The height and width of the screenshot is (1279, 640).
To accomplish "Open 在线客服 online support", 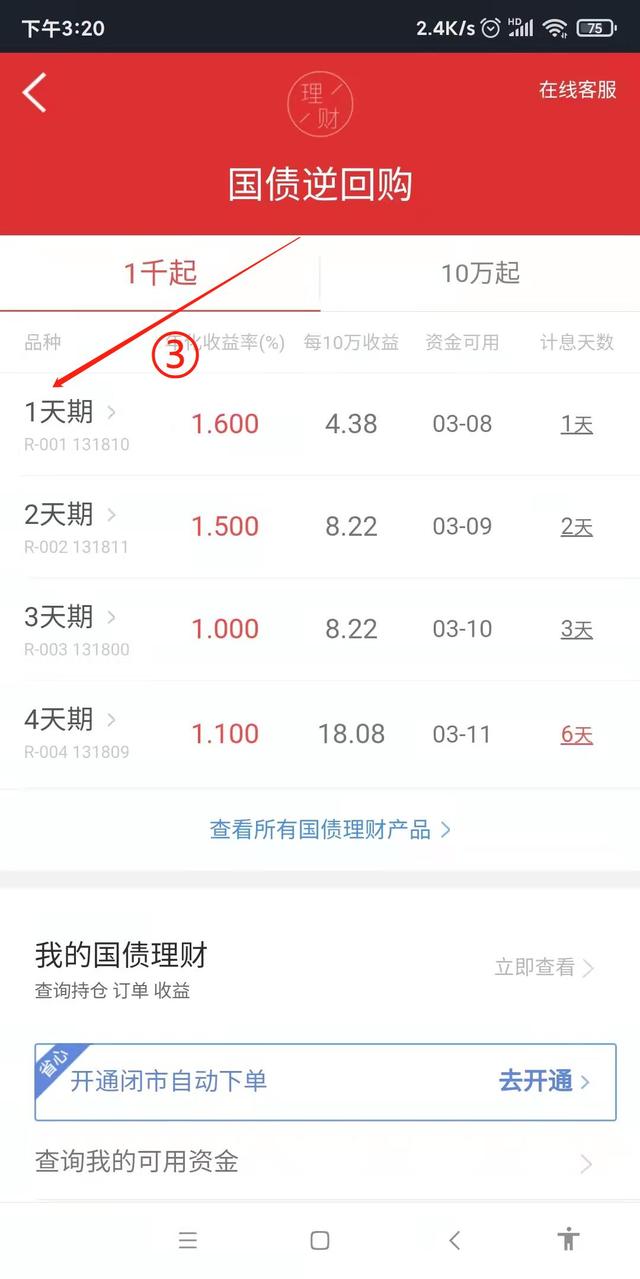I will [578, 90].
